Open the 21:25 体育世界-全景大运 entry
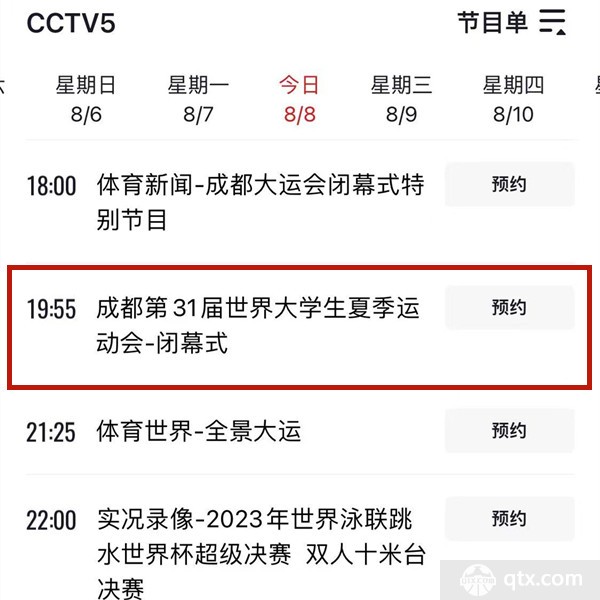600x600 pixels. coord(198,432)
